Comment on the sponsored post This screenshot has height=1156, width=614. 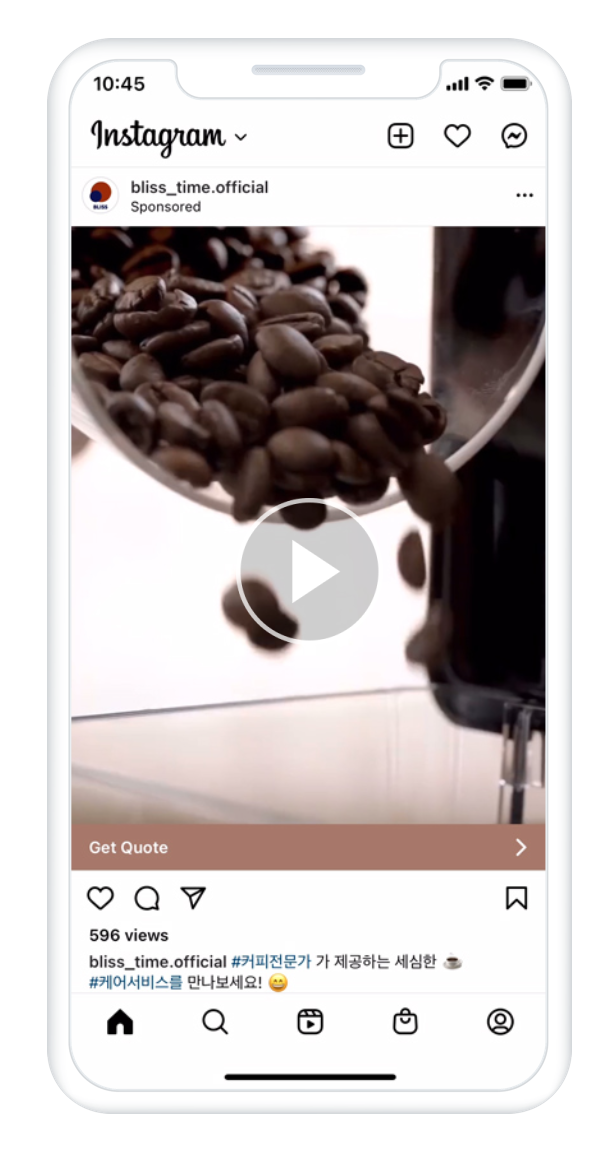147,898
